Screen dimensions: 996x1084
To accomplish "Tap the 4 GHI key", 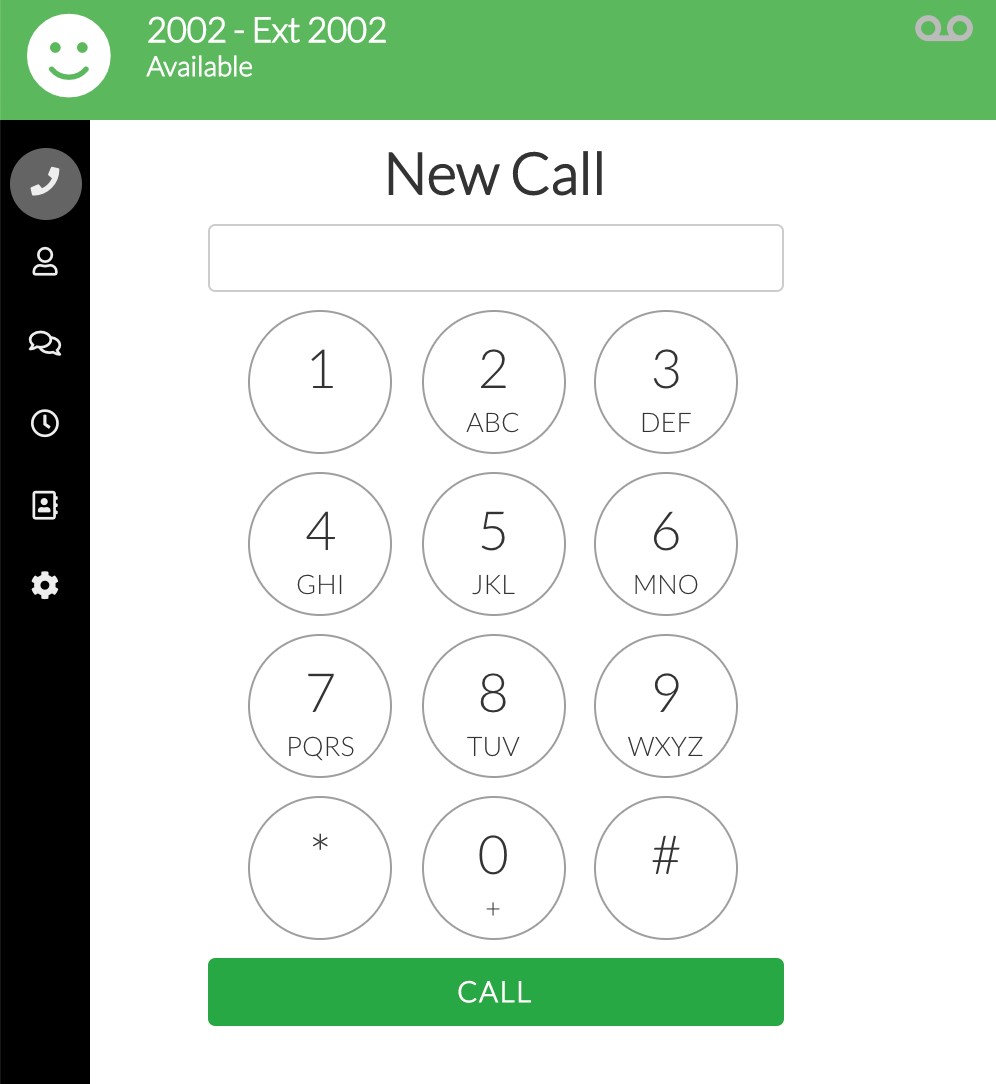I will click(320, 544).
